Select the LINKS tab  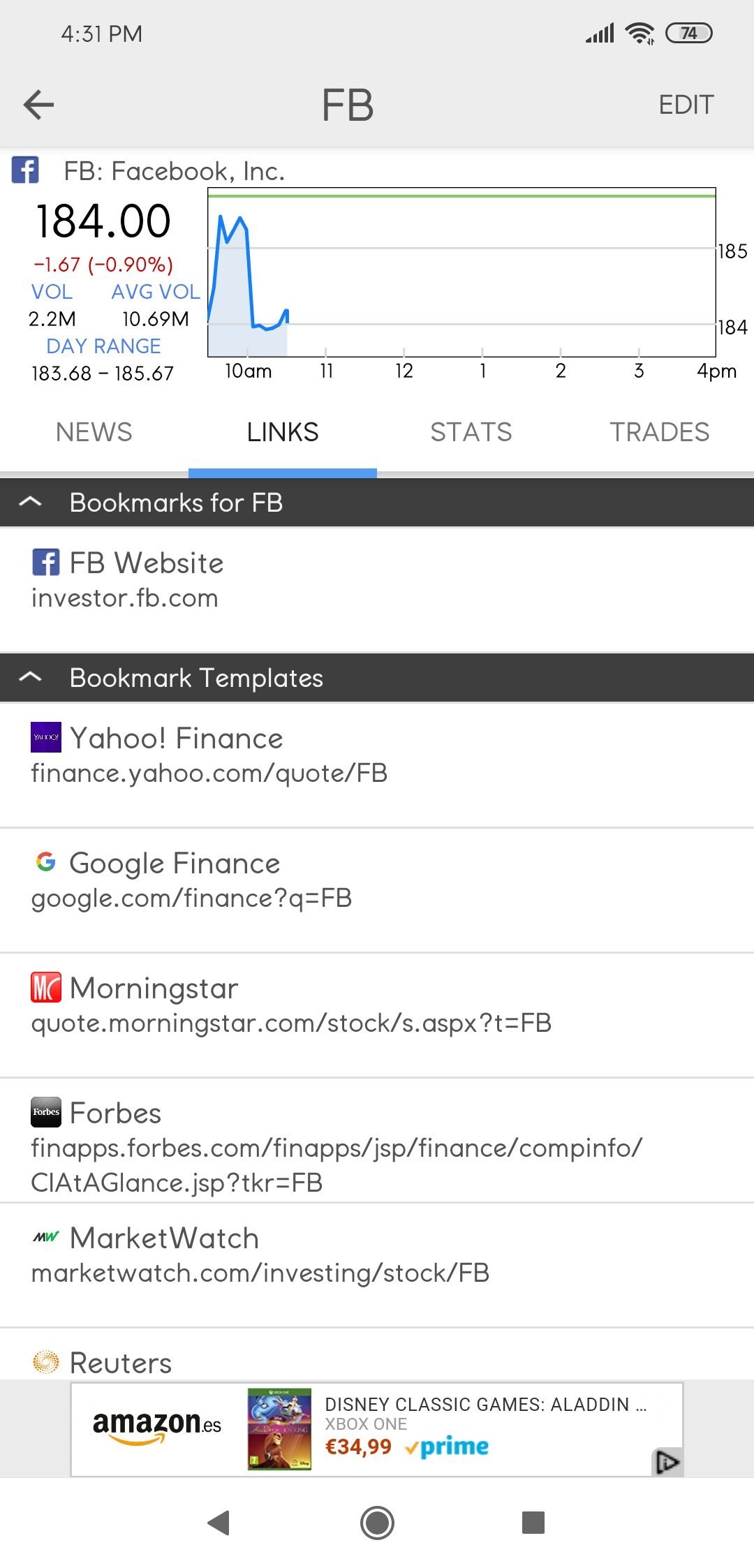point(283,432)
